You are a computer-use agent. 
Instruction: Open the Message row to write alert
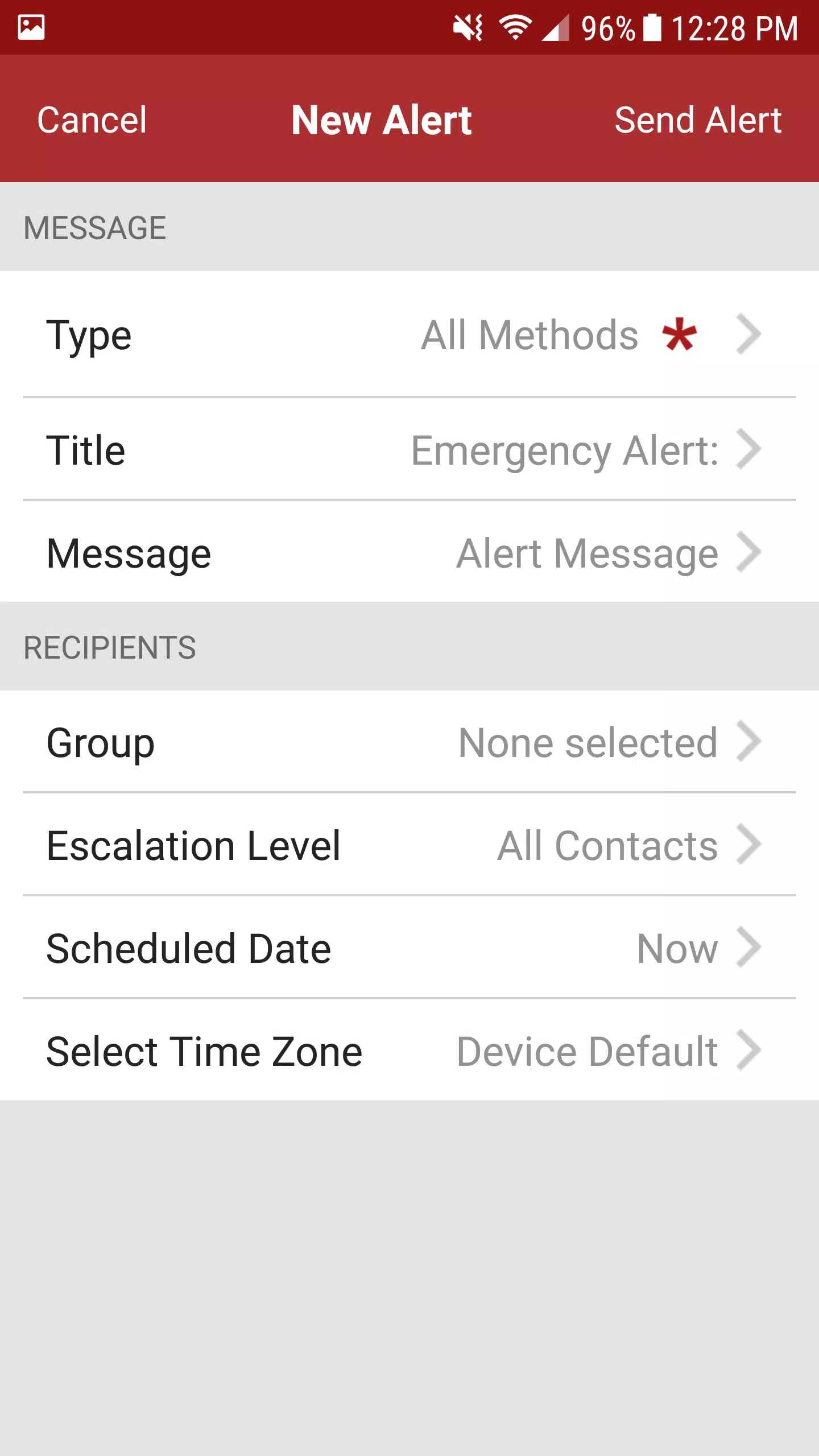pyautogui.click(x=409, y=553)
